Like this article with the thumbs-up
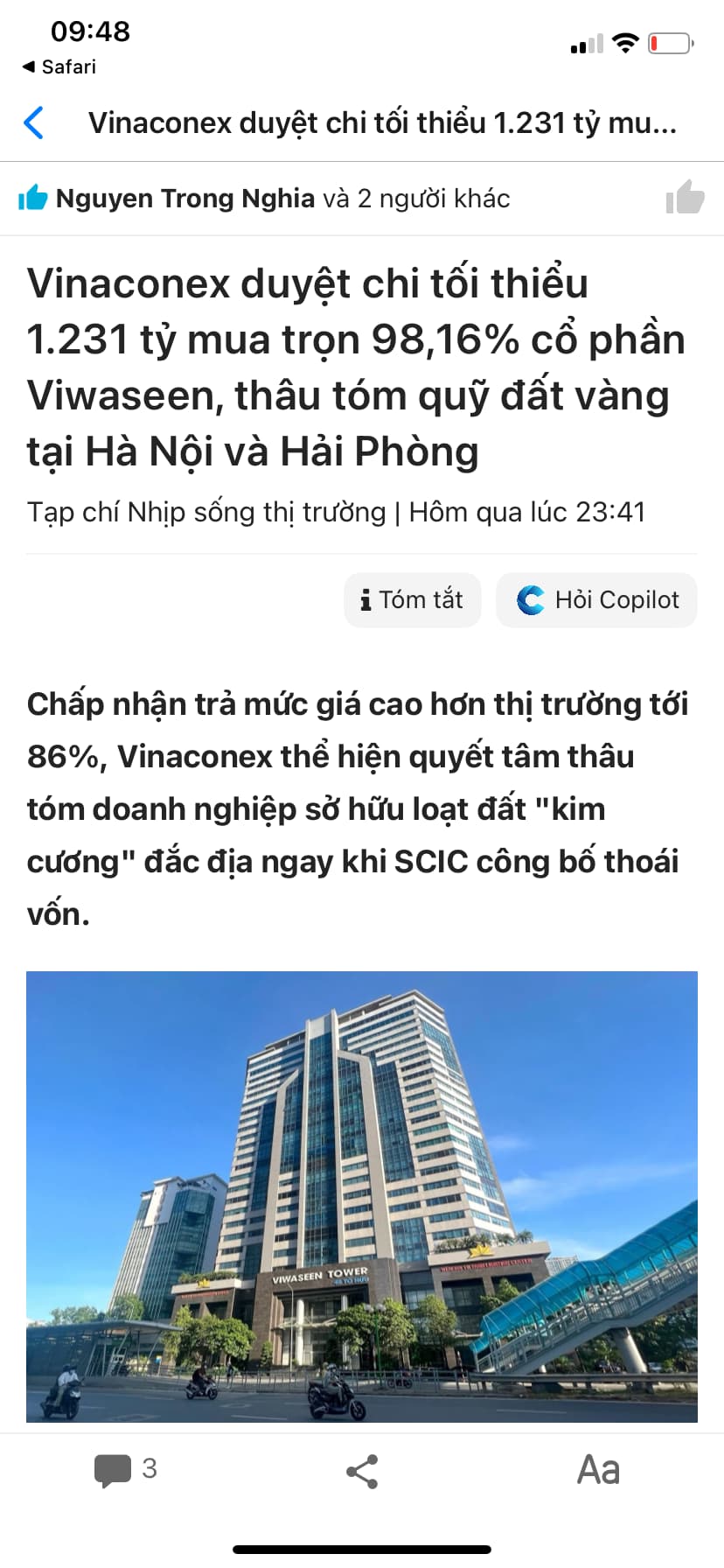This screenshot has height=1568, width=724. [x=685, y=198]
